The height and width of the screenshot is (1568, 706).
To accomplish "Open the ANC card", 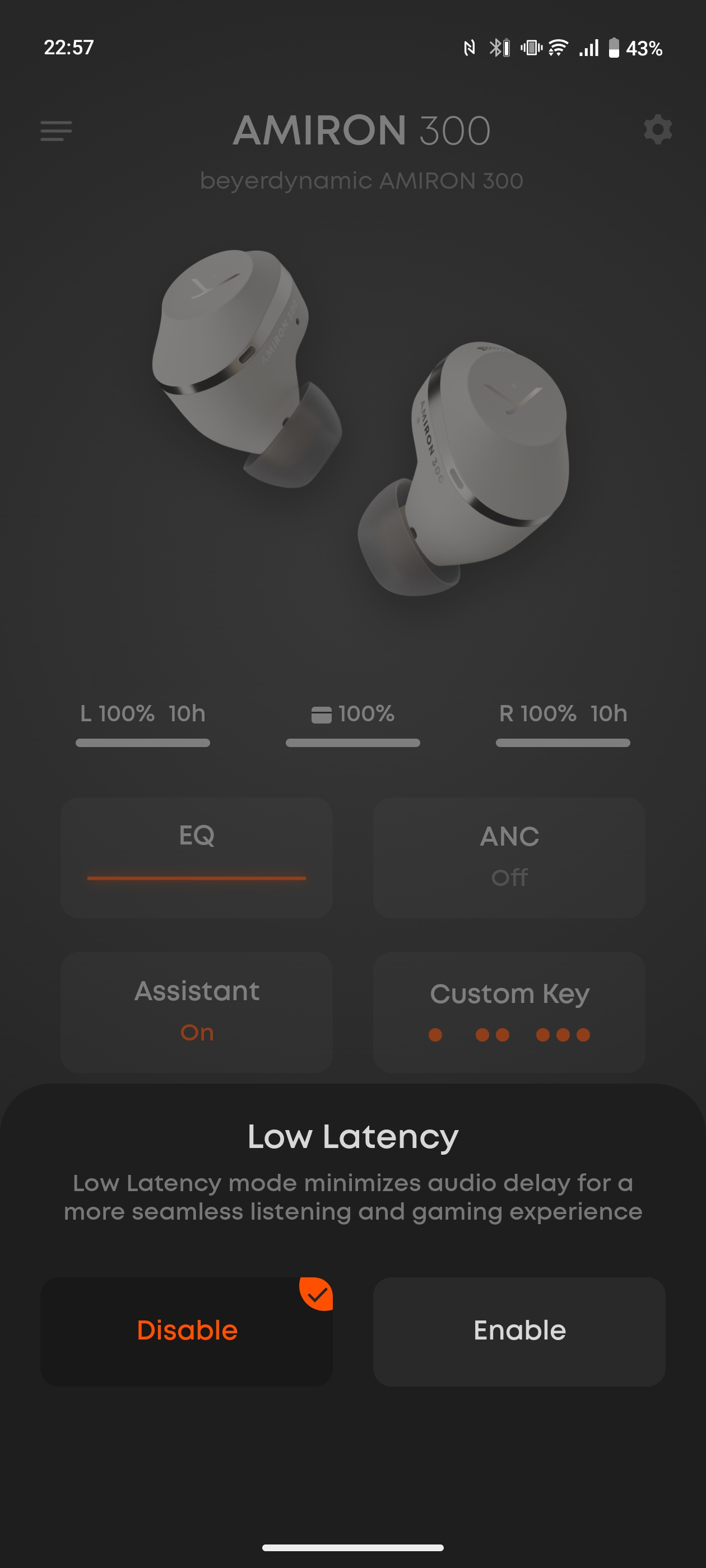I will click(x=509, y=857).
